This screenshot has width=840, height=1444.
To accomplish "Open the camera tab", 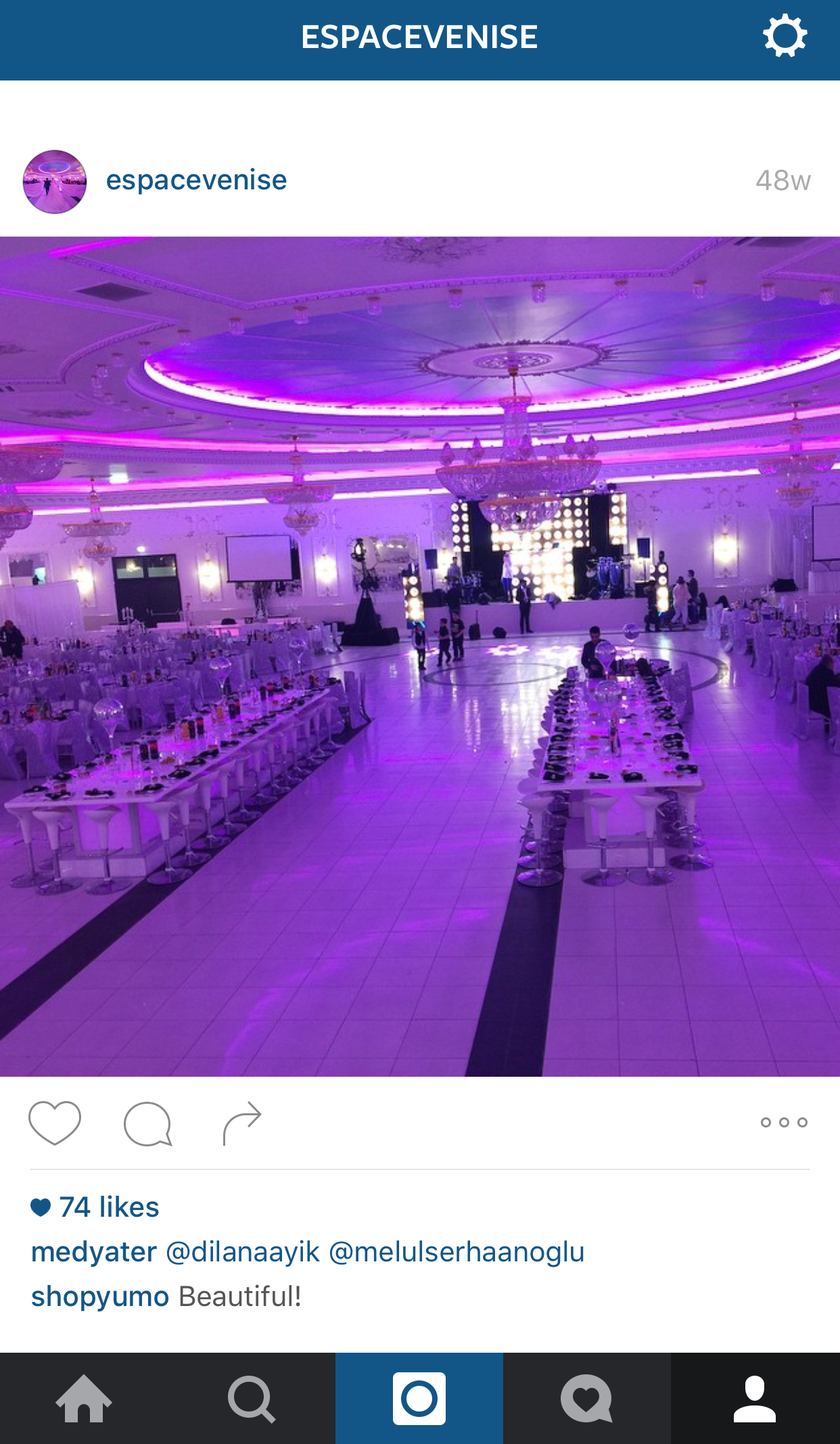I will click(419, 1399).
